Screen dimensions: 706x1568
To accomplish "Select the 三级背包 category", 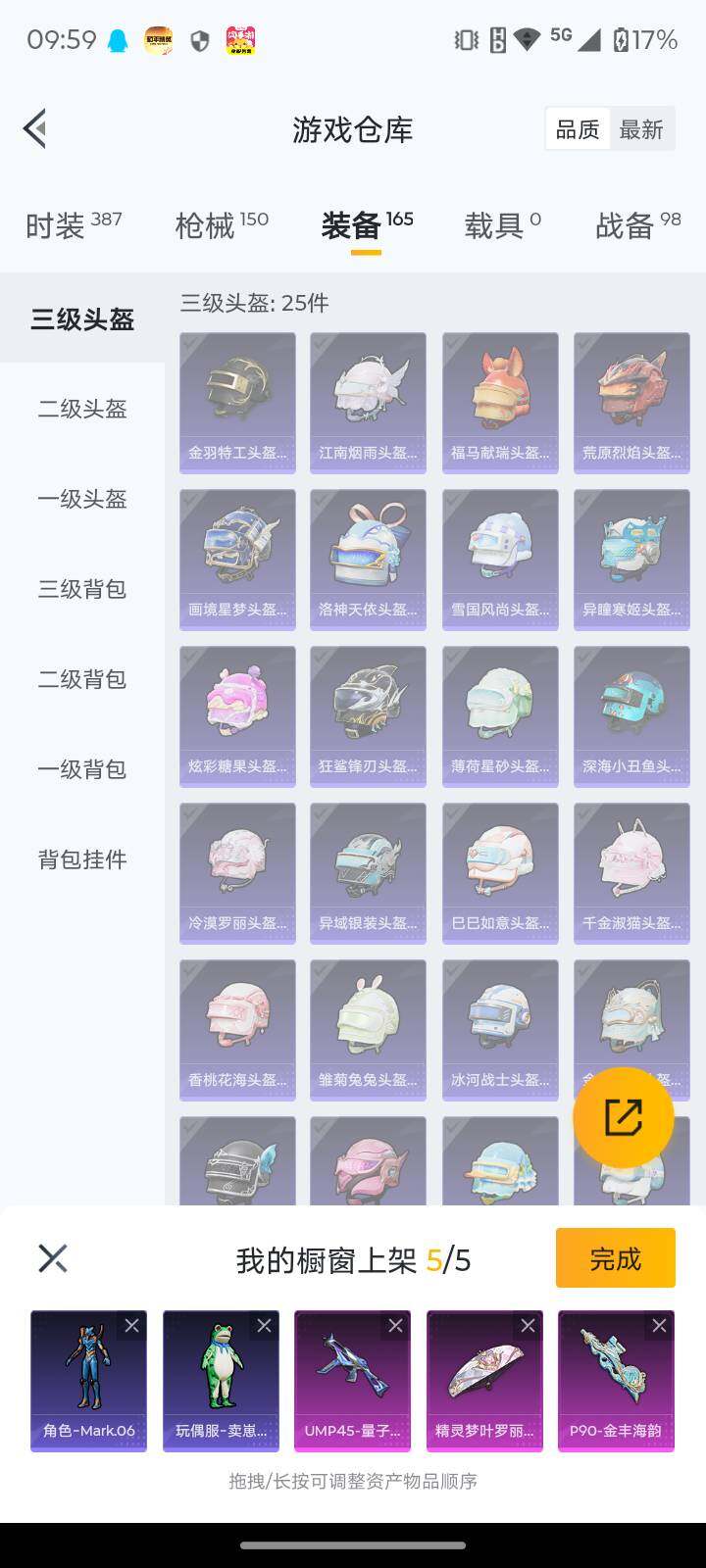I will (x=82, y=589).
